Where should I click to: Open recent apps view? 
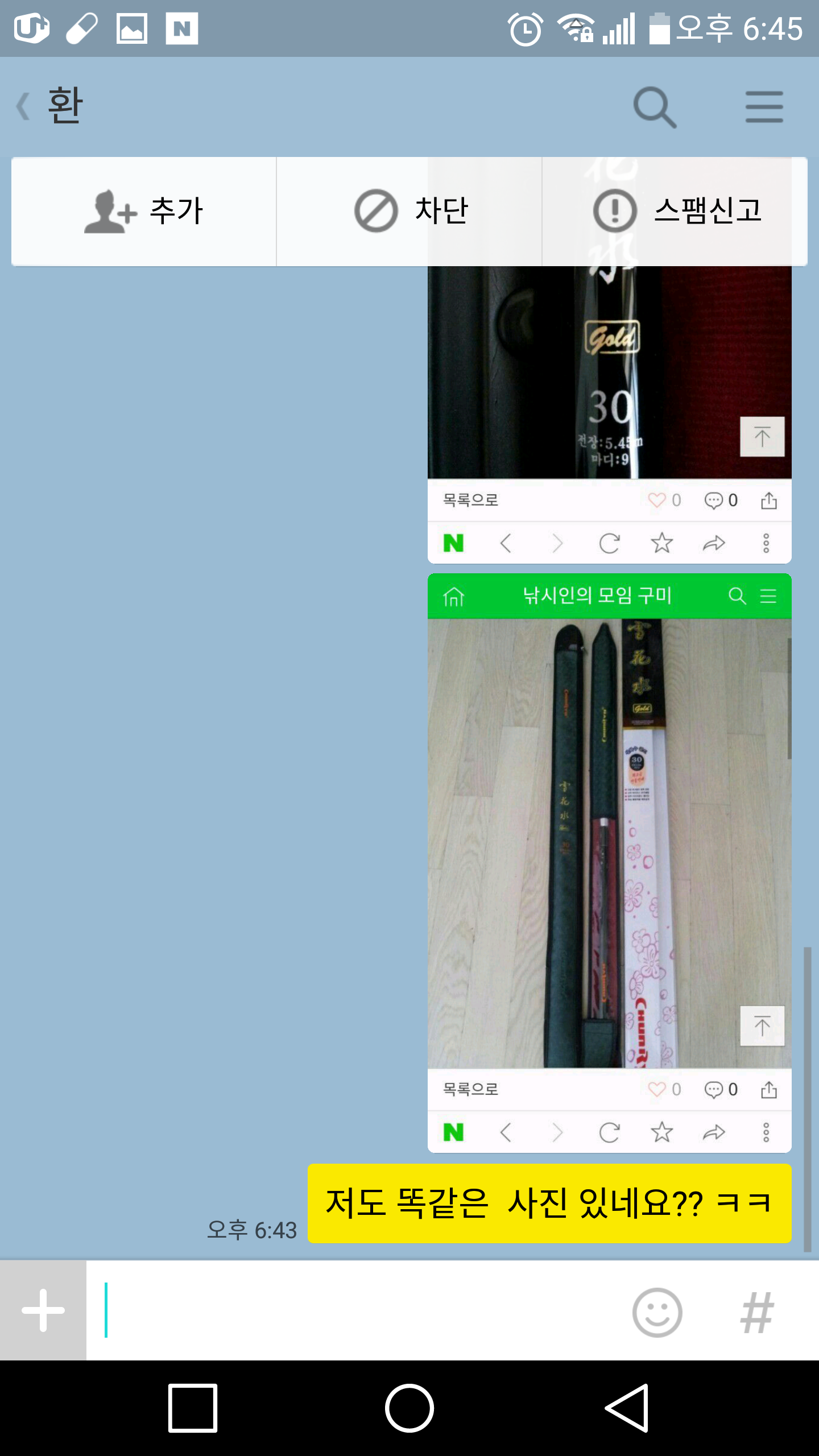(x=193, y=1408)
